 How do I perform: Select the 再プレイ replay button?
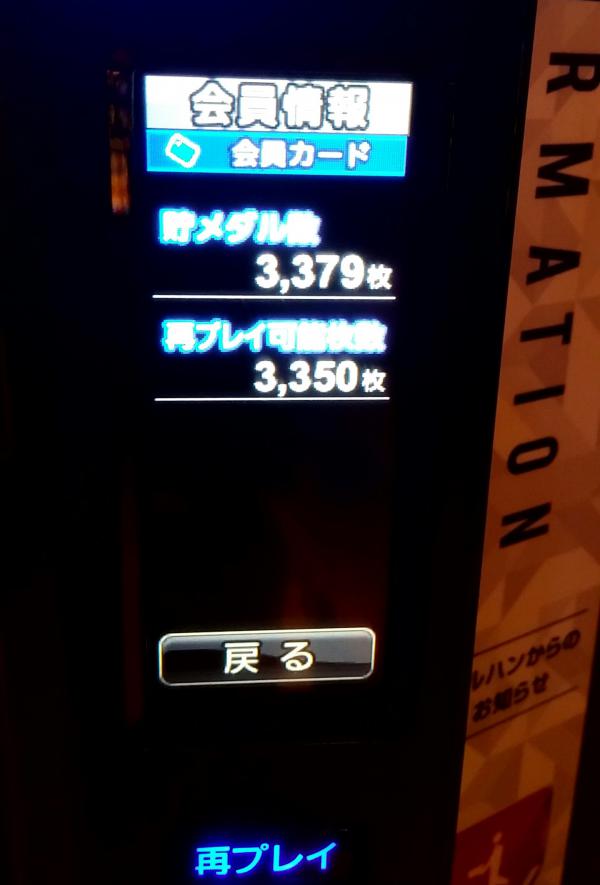coord(265,858)
